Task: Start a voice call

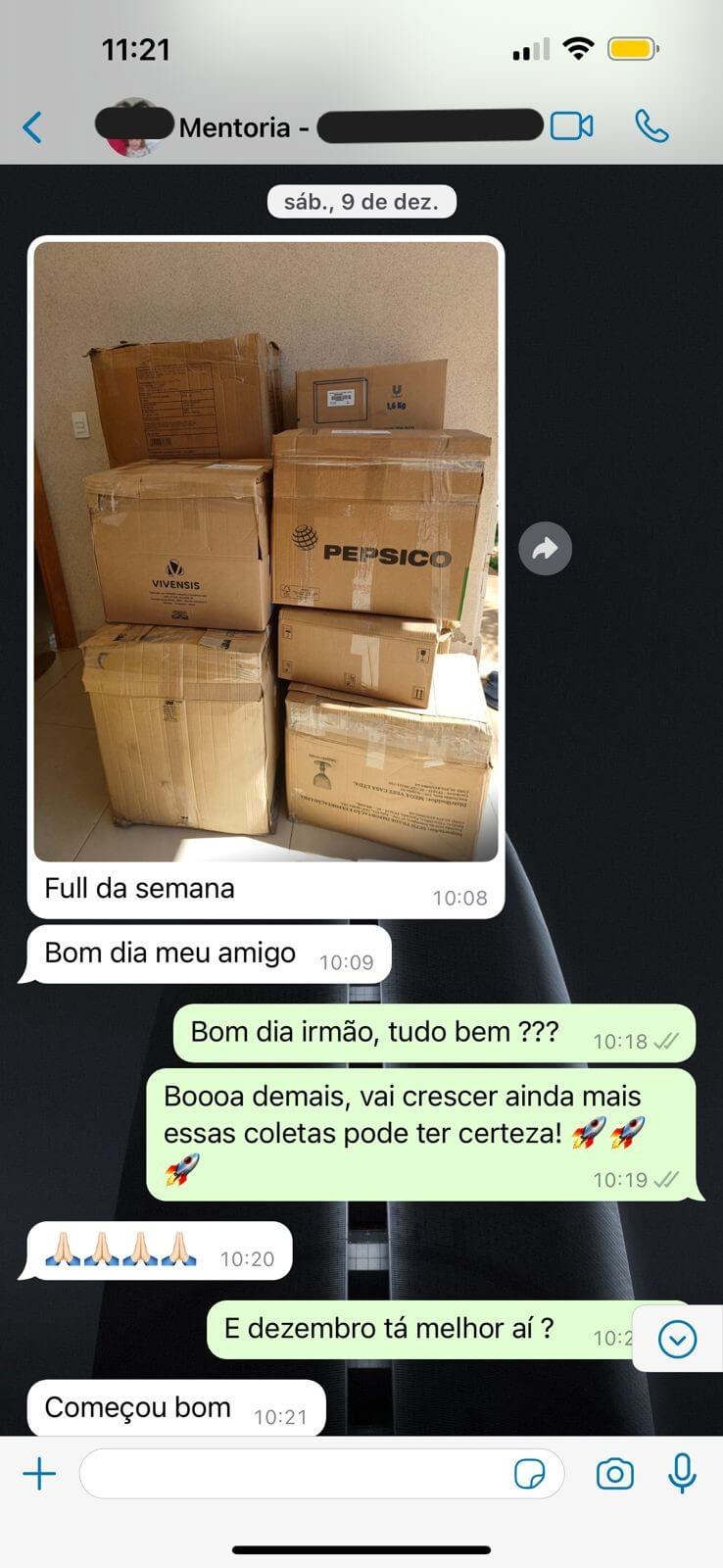Action: tap(651, 126)
